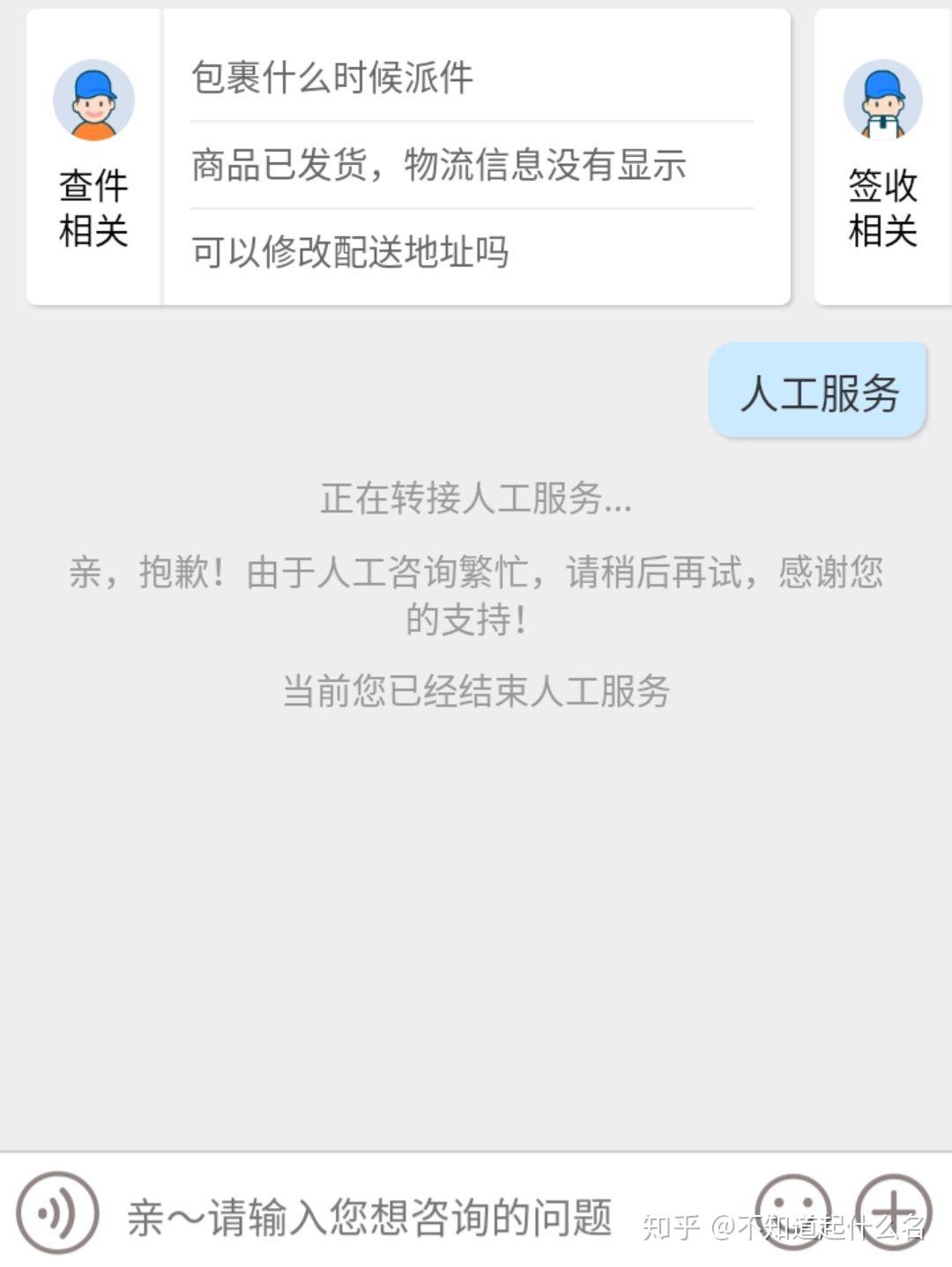Tap the 当前您已经结束人工服务 notice
952x1267 pixels.
[476, 692]
